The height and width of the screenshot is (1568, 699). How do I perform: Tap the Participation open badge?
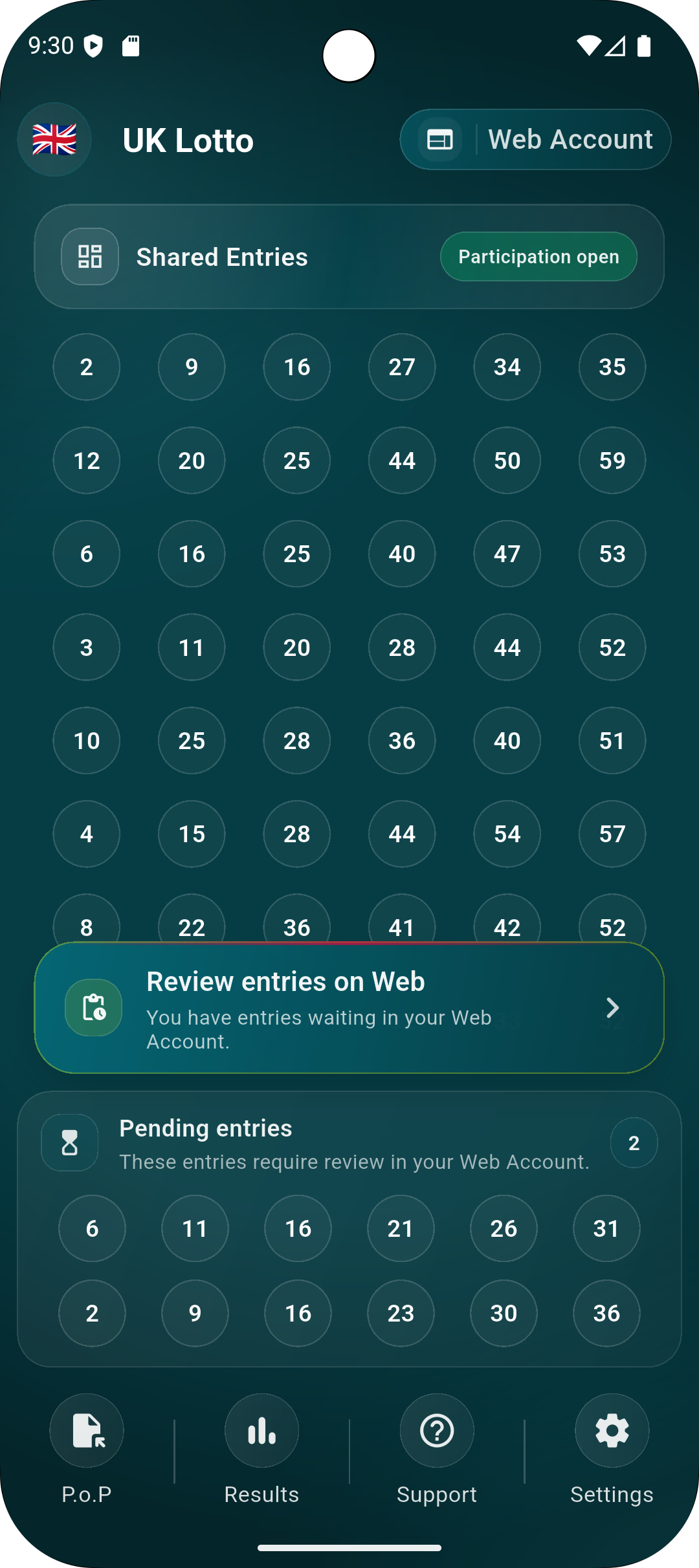(x=538, y=256)
